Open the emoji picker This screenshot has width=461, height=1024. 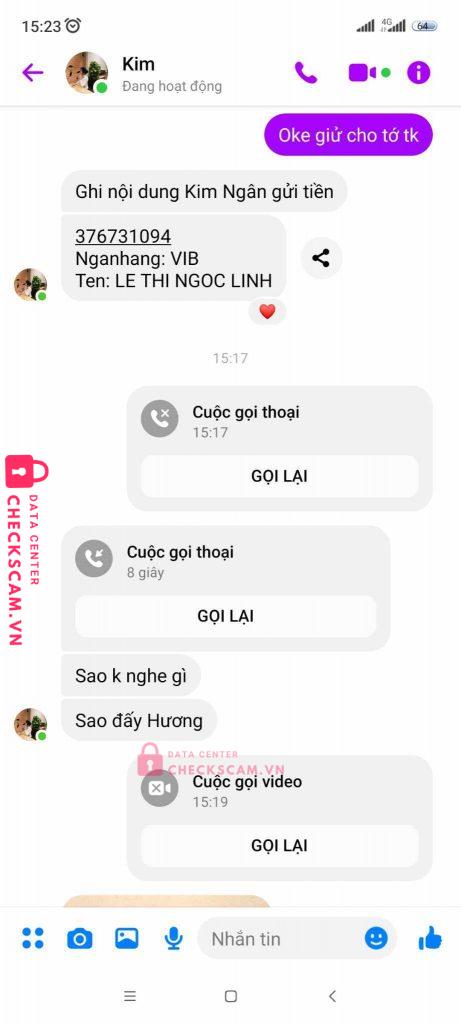375,939
